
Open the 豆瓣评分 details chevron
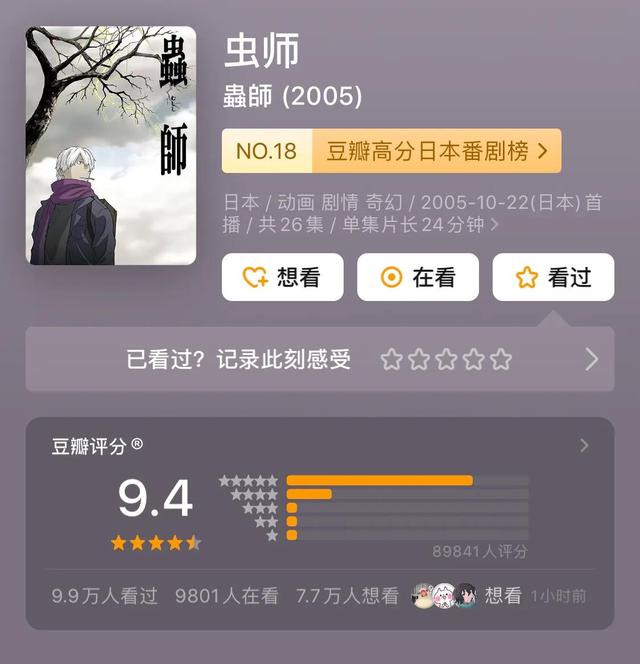(x=585, y=446)
